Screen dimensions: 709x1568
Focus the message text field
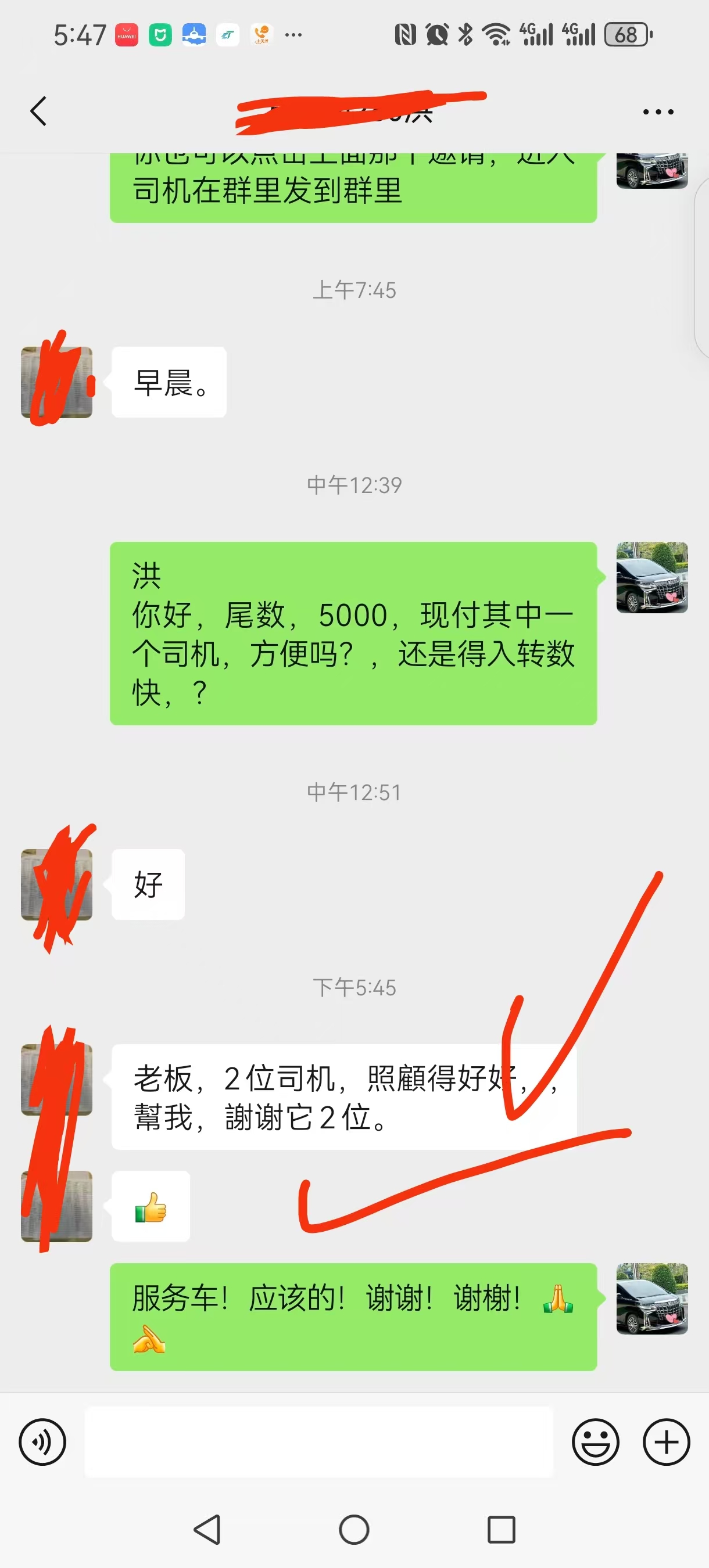pos(318,1442)
